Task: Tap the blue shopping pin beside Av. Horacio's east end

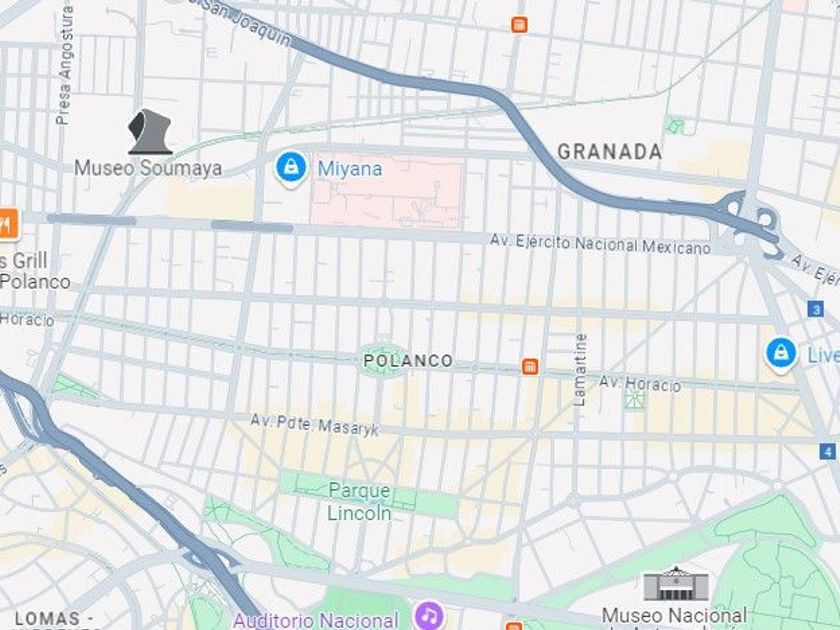Action: pos(781,354)
